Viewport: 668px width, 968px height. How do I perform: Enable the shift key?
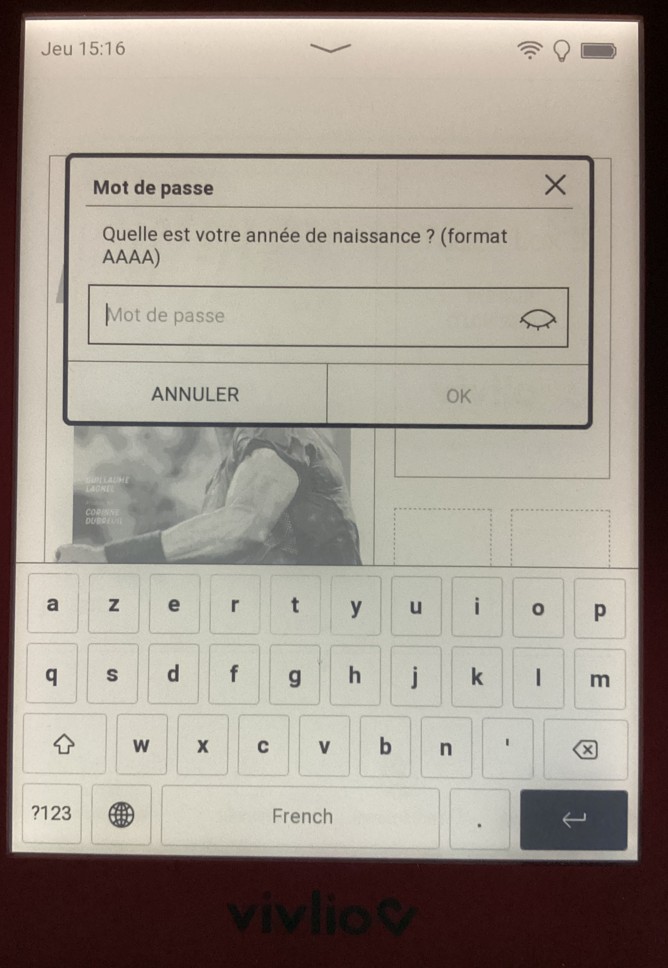64,745
